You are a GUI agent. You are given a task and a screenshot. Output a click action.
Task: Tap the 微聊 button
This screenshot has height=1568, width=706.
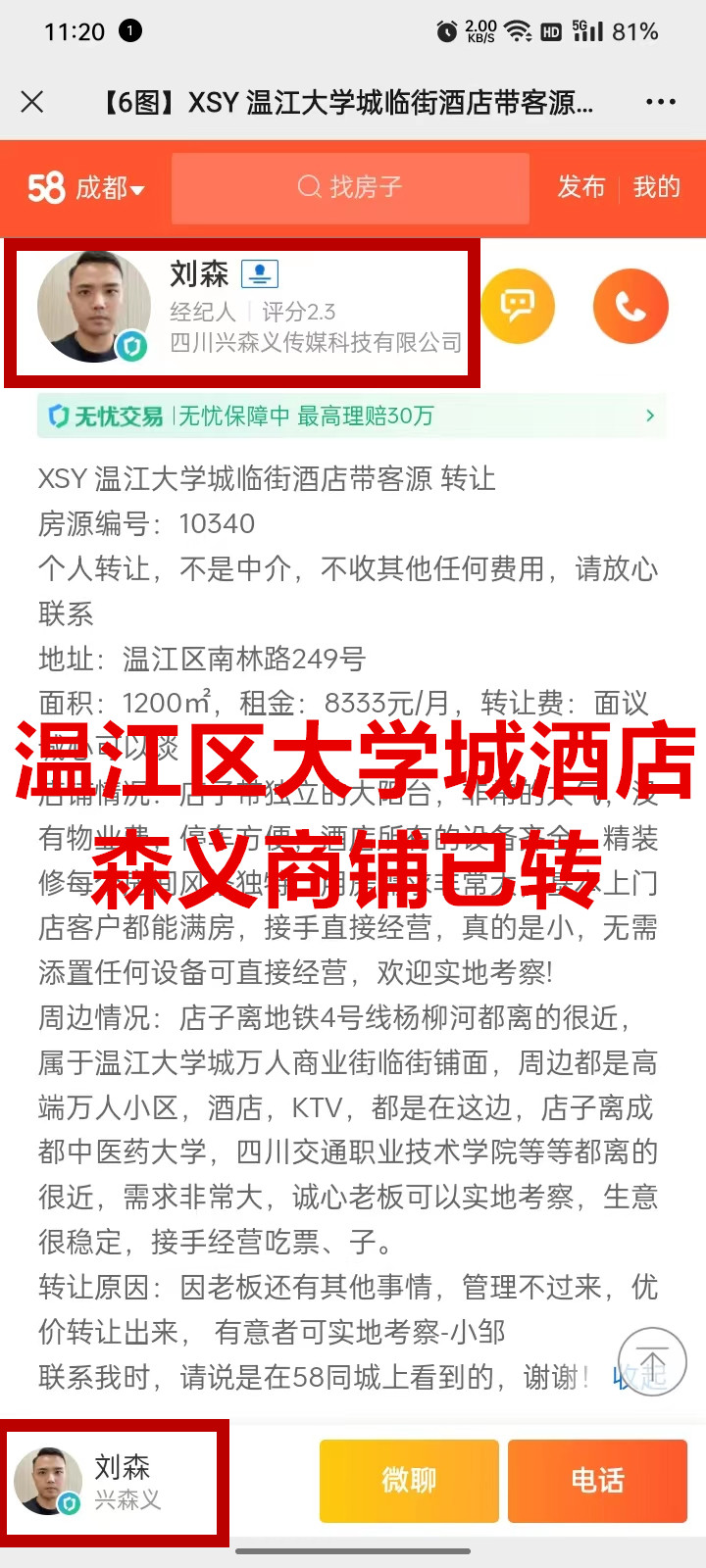click(x=409, y=1480)
